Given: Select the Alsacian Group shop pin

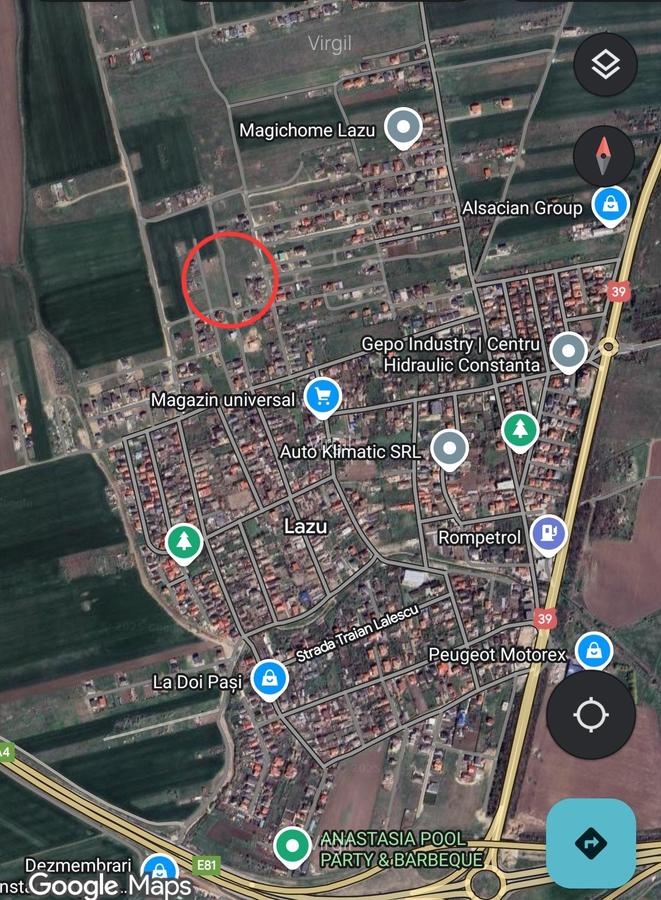Looking at the screenshot, I should click(x=609, y=206).
